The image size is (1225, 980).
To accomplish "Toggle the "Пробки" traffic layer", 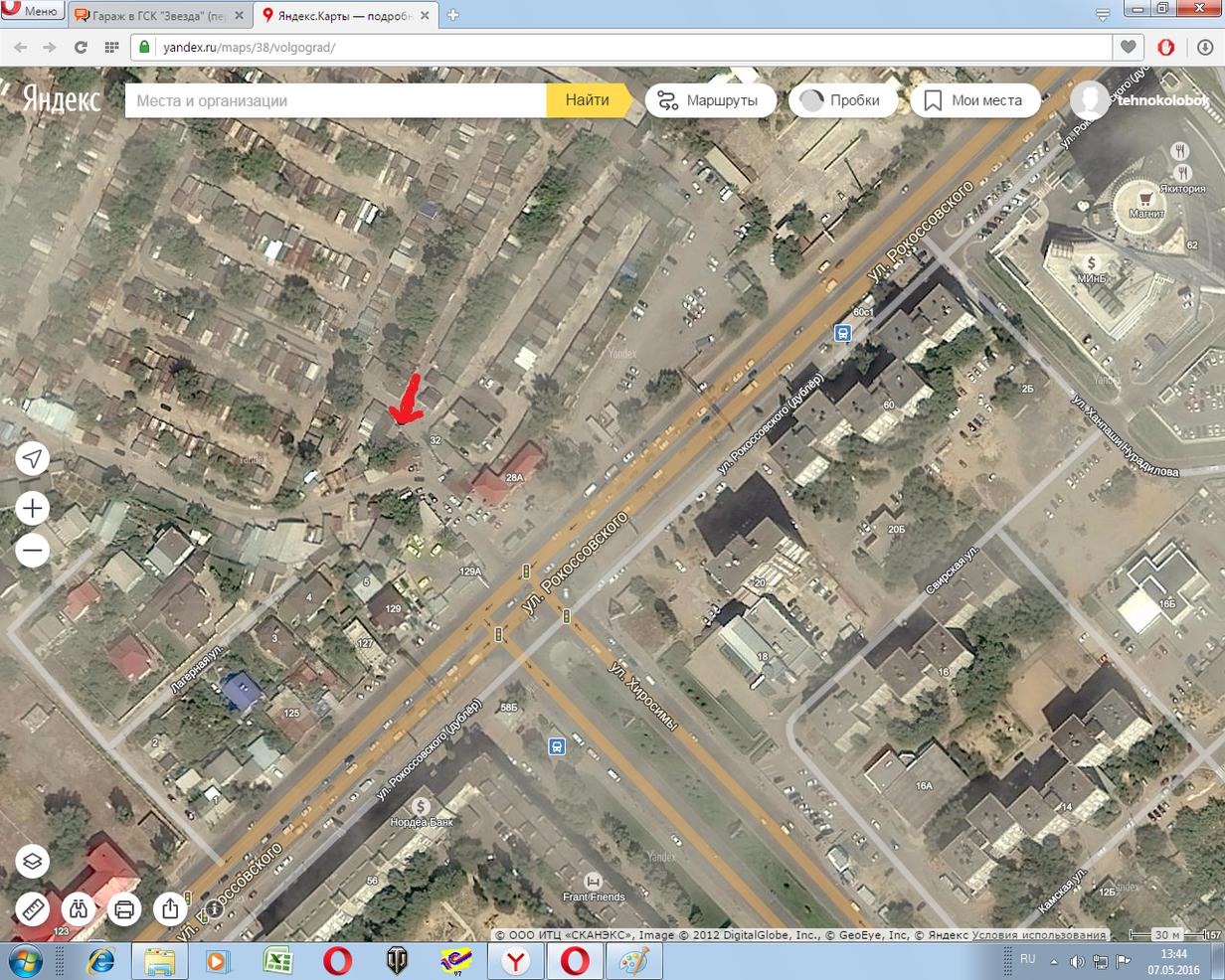I will coord(841,100).
